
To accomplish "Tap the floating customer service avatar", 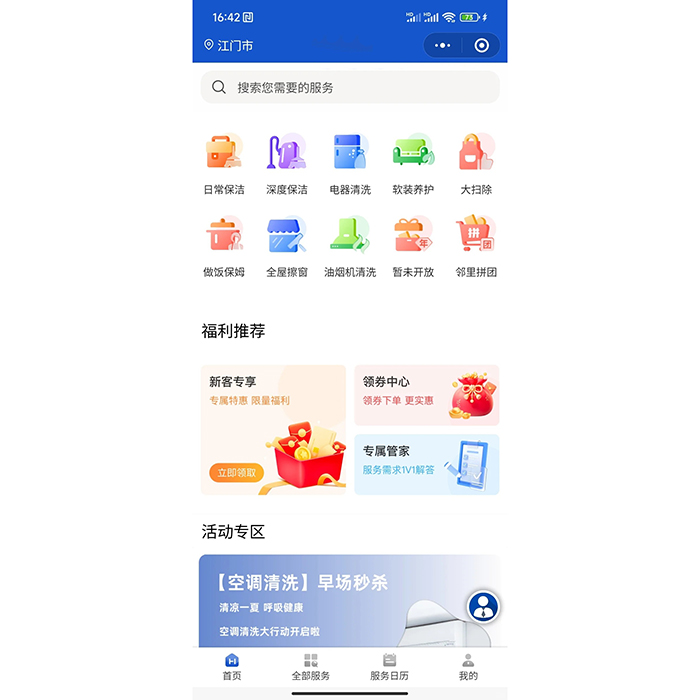I will coord(484,606).
